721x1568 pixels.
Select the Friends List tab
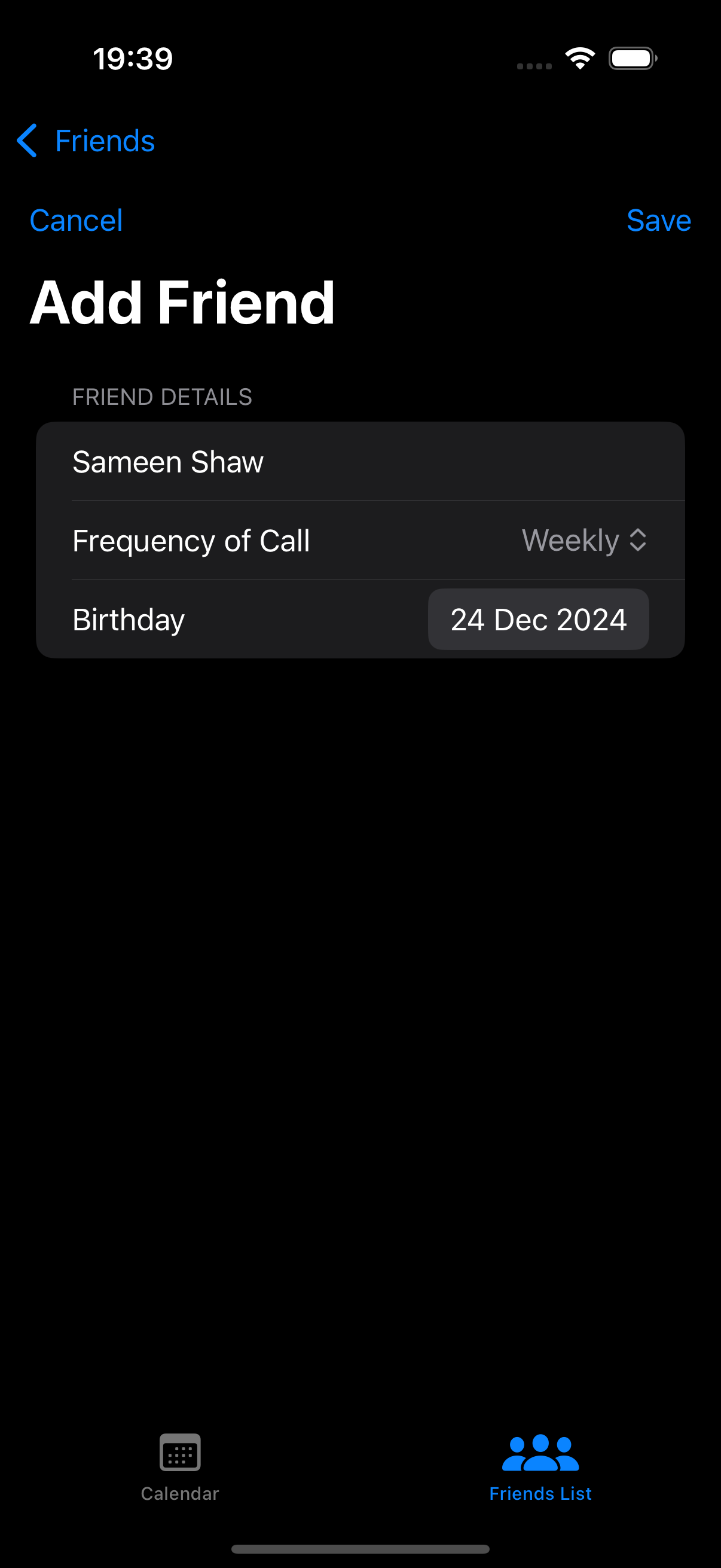tap(540, 1468)
